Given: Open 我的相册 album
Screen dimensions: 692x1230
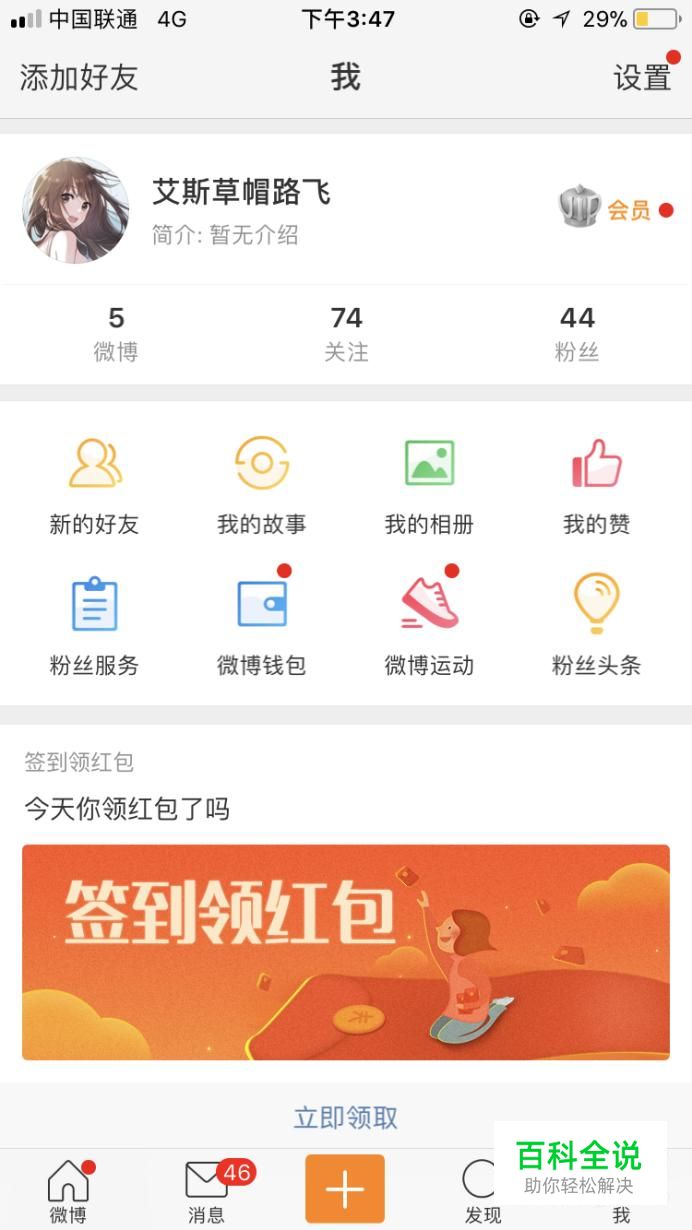Looking at the screenshot, I should (x=429, y=487).
